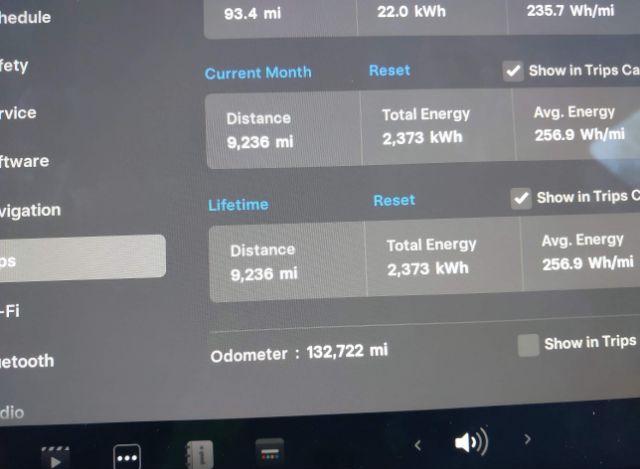
Task: Open the Navigation settings section
Action: point(30,210)
